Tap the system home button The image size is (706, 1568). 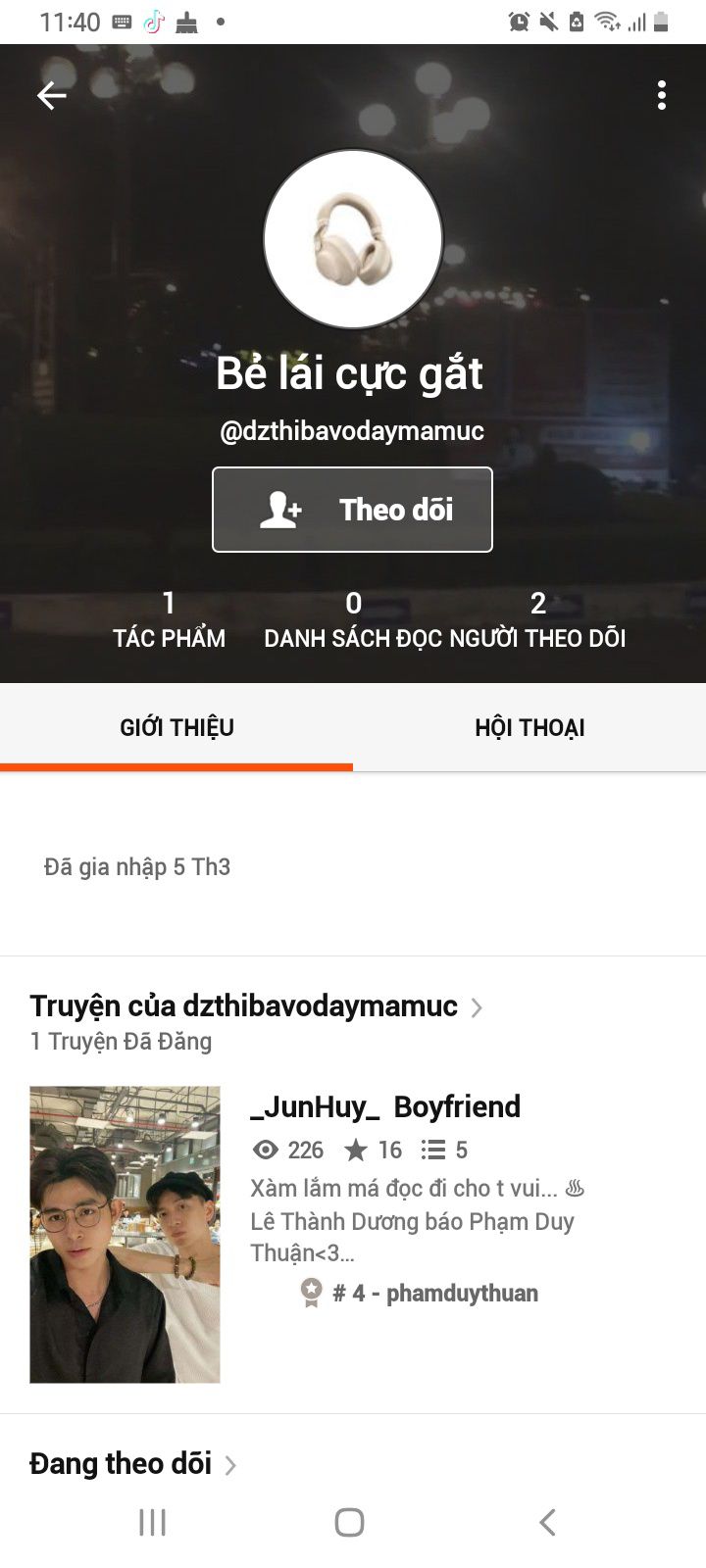click(x=350, y=1522)
